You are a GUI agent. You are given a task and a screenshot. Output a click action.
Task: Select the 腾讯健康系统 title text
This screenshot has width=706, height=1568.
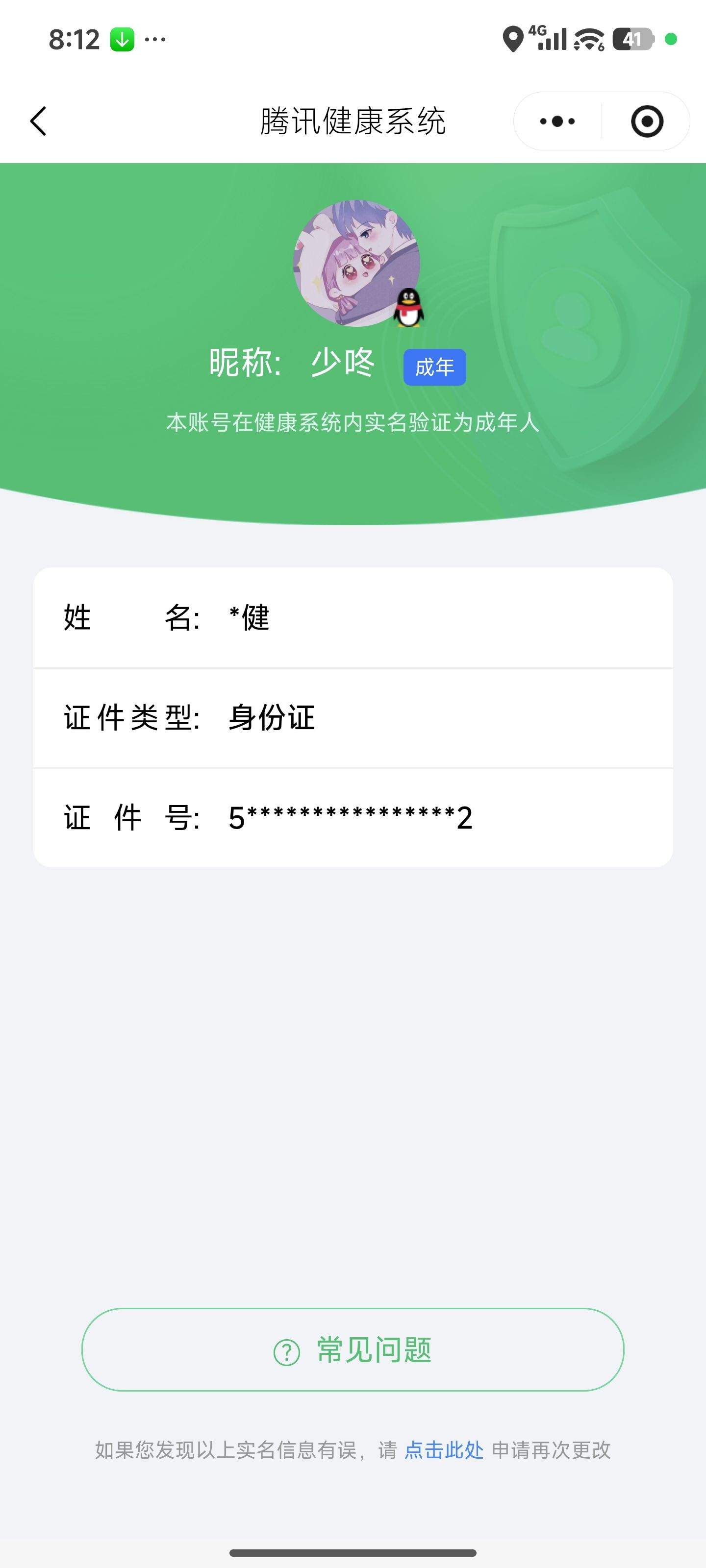tap(353, 121)
